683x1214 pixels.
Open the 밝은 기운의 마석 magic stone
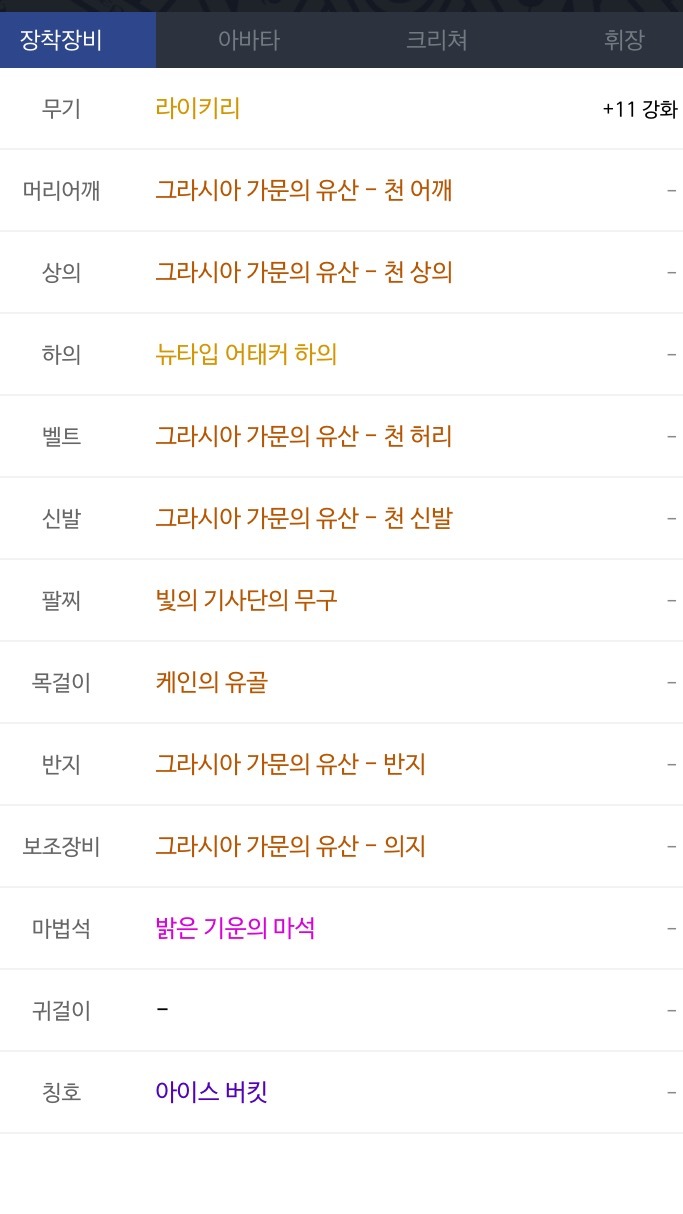click(235, 928)
